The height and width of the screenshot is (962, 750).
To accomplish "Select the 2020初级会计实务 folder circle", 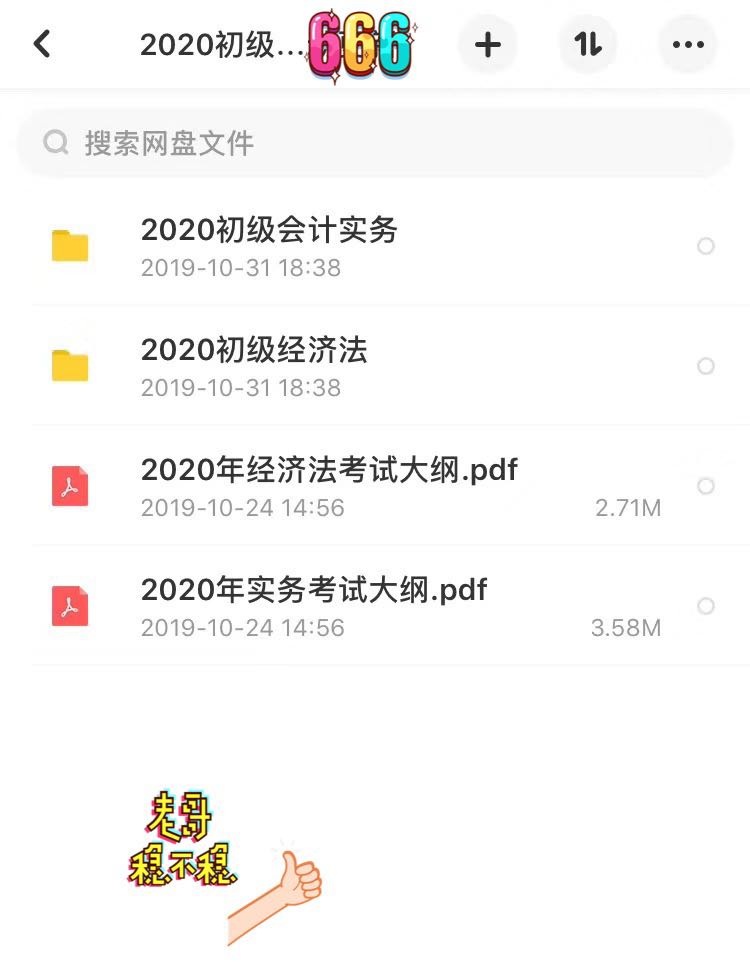I will point(706,246).
